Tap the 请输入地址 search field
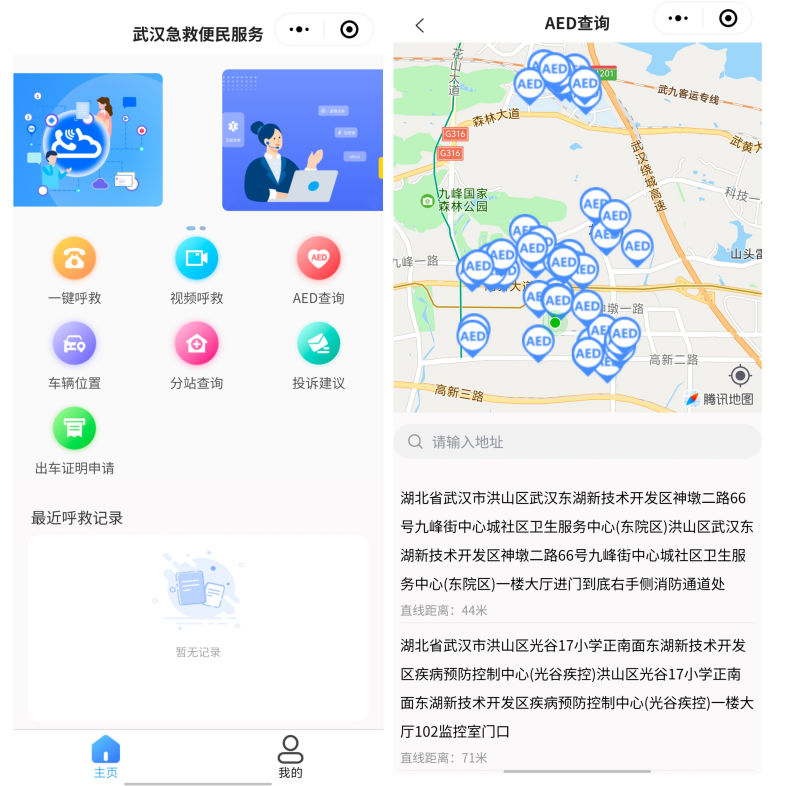The width and height of the screenshot is (786, 786). [577, 441]
